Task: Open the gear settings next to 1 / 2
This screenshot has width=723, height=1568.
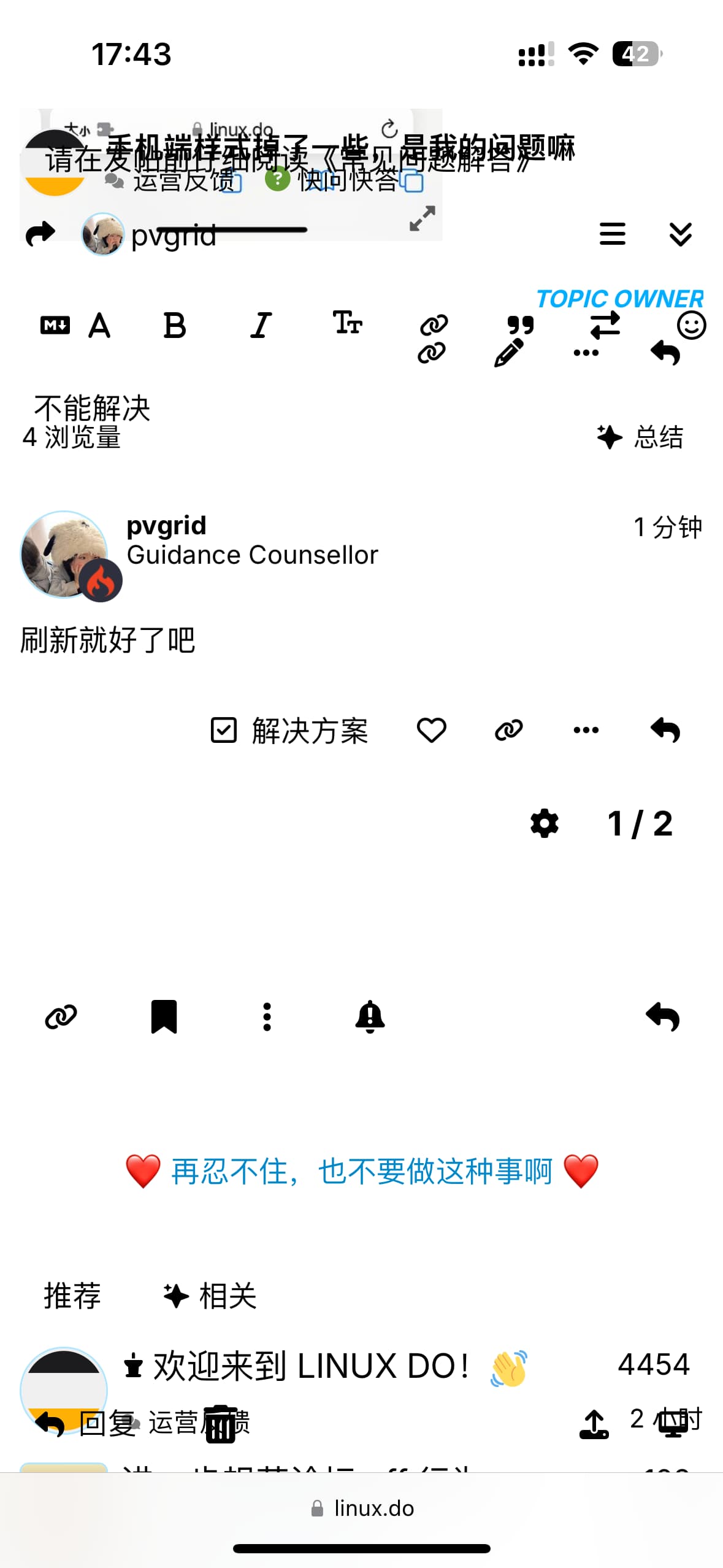Action: tap(545, 823)
